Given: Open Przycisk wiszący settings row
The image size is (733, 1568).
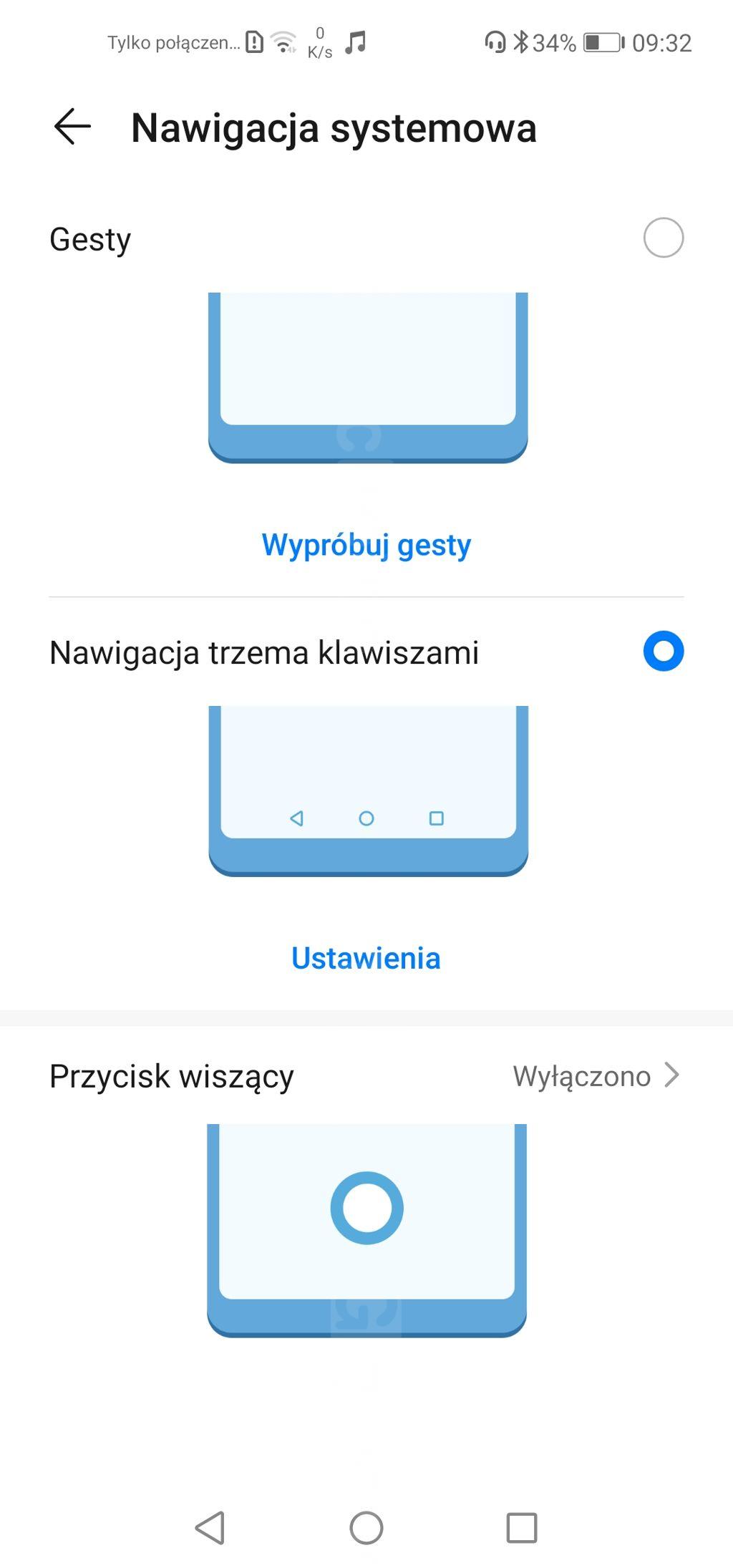Looking at the screenshot, I should 366,1075.
